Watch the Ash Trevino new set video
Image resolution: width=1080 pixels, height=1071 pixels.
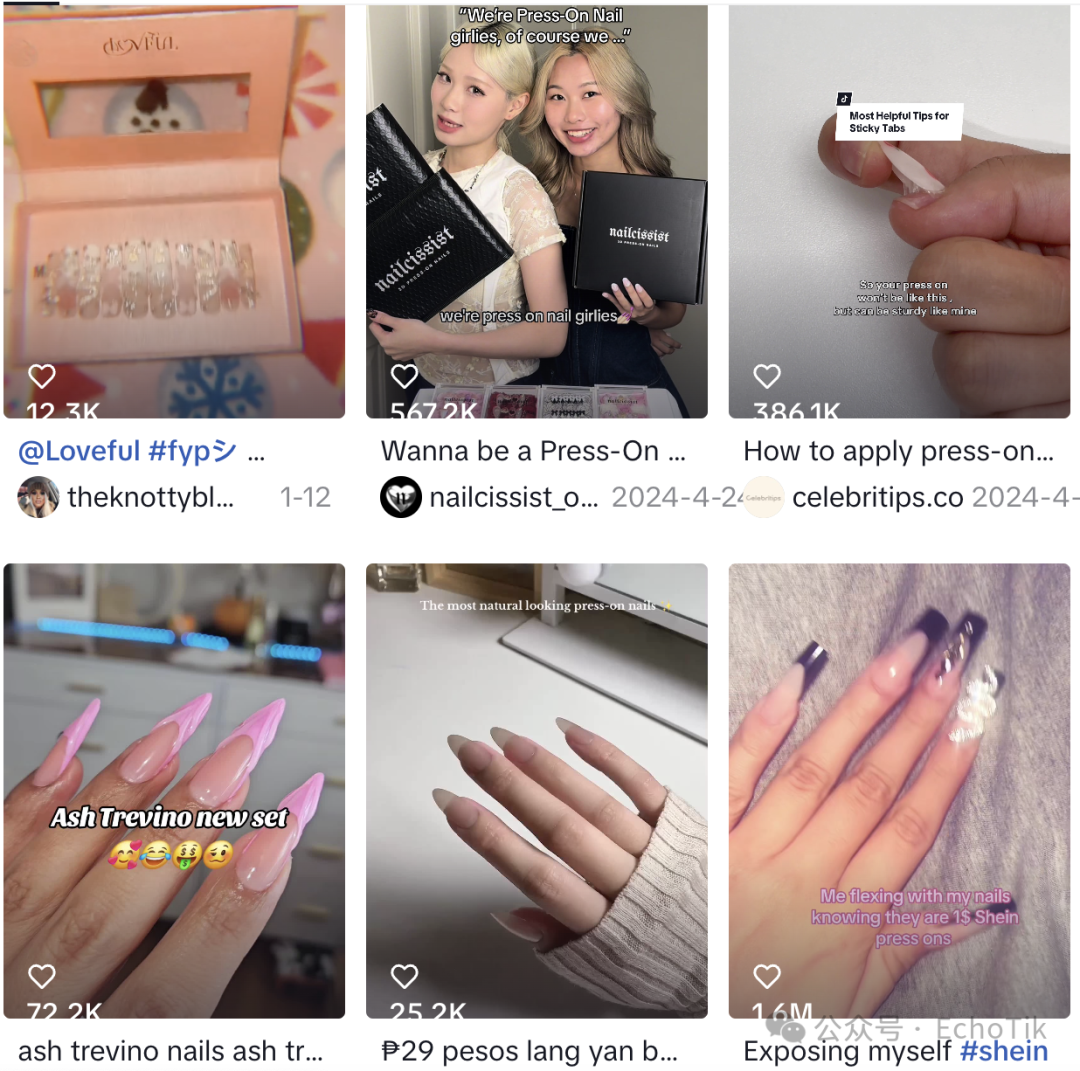click(174, 790)
